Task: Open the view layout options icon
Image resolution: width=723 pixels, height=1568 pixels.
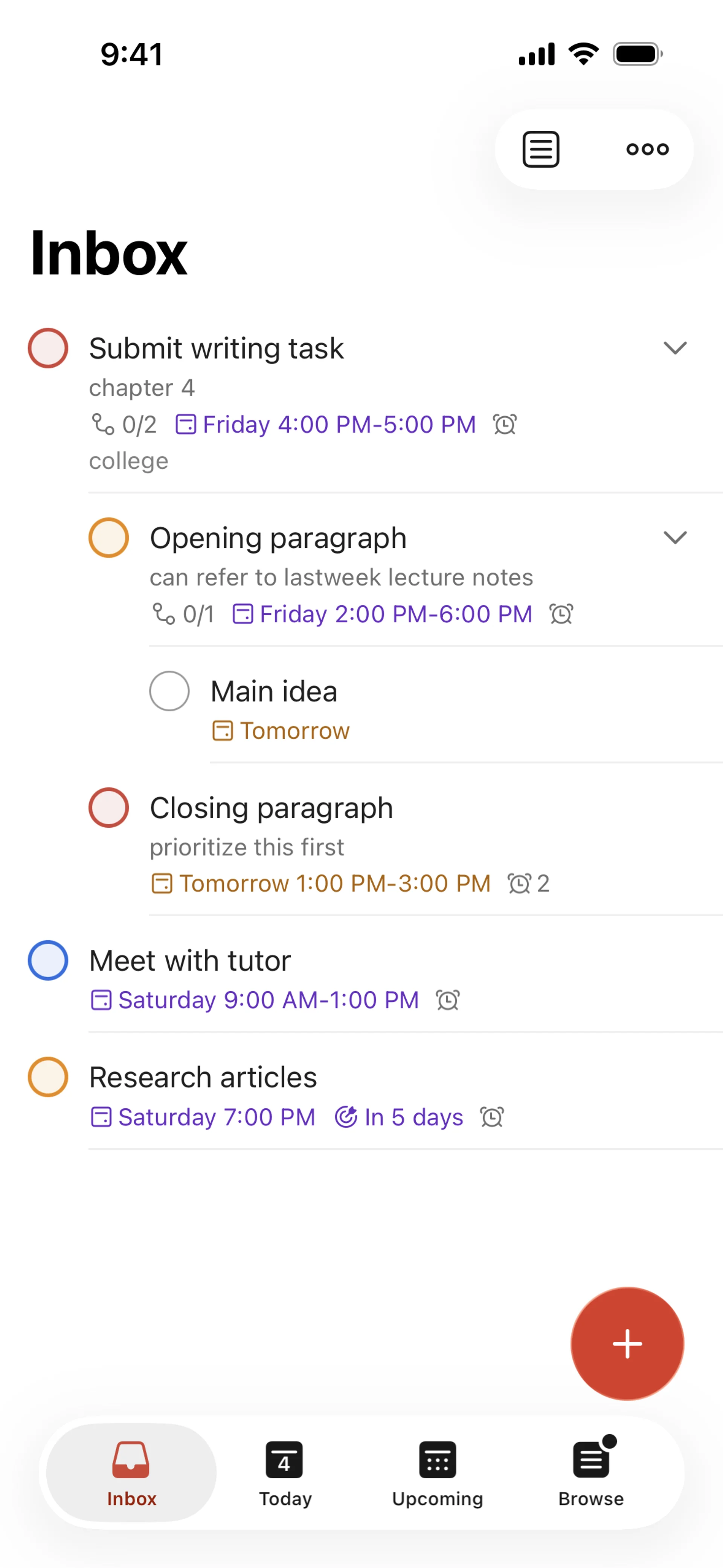Action: [x=540, y=149]
